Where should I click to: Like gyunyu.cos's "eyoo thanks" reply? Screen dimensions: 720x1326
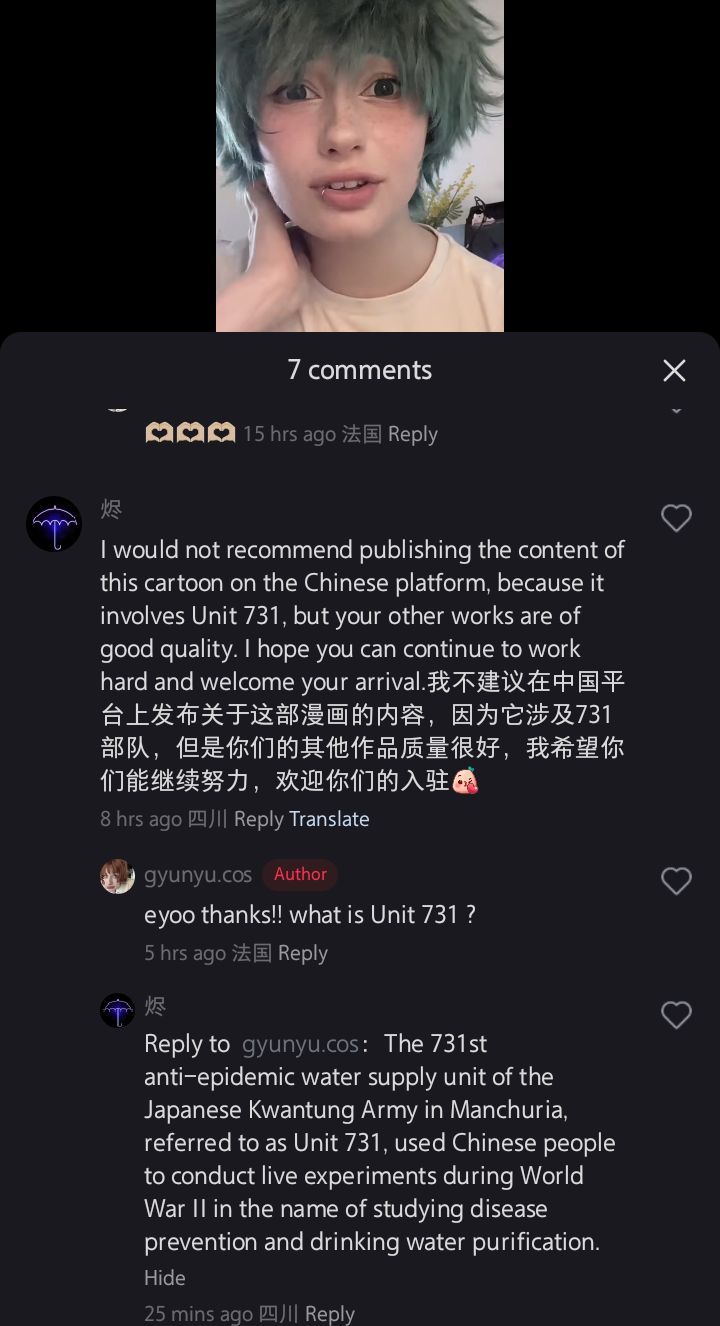click(x=677, y=881)
